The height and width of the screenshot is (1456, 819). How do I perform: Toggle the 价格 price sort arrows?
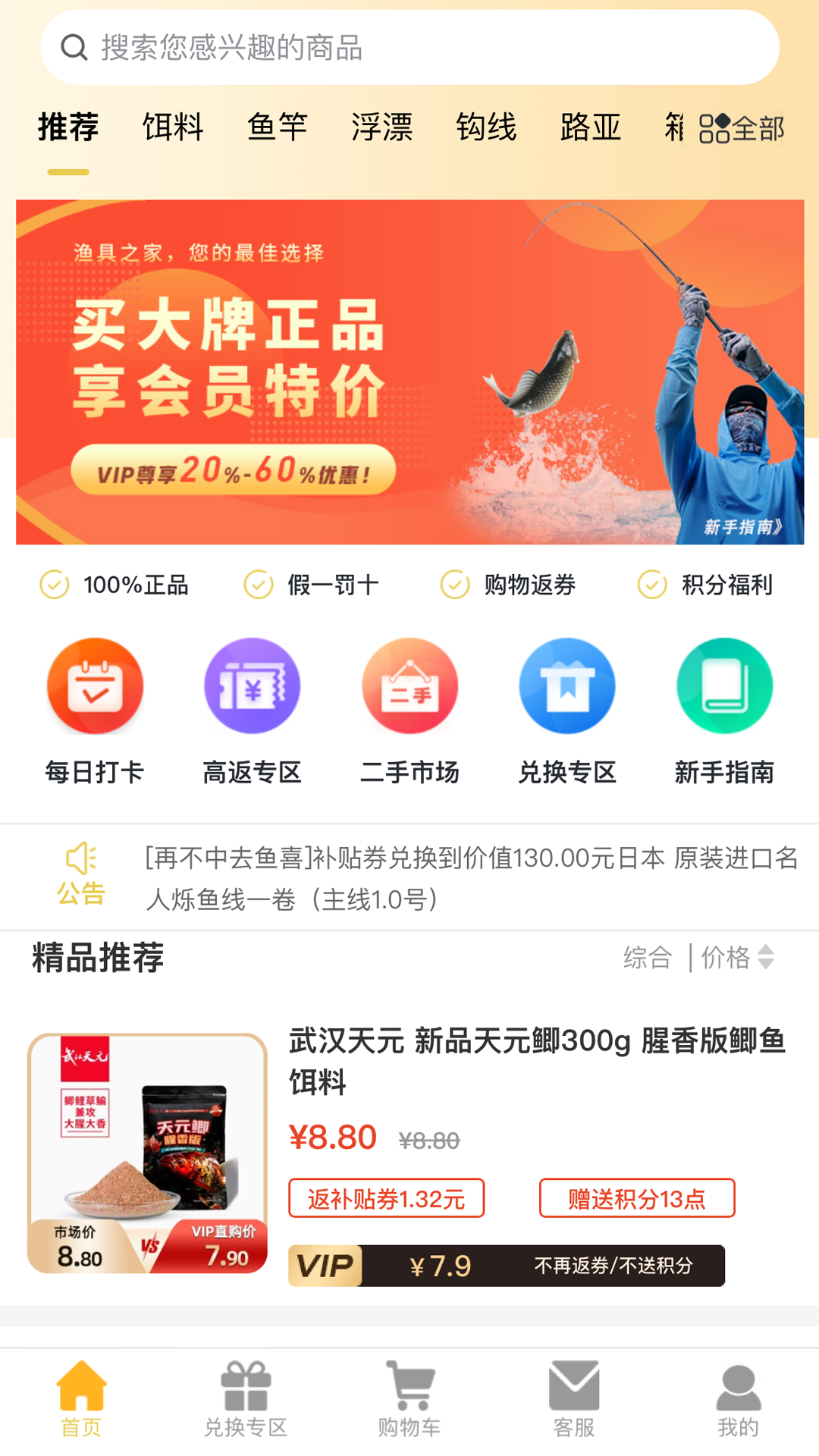tap(766, 957)
